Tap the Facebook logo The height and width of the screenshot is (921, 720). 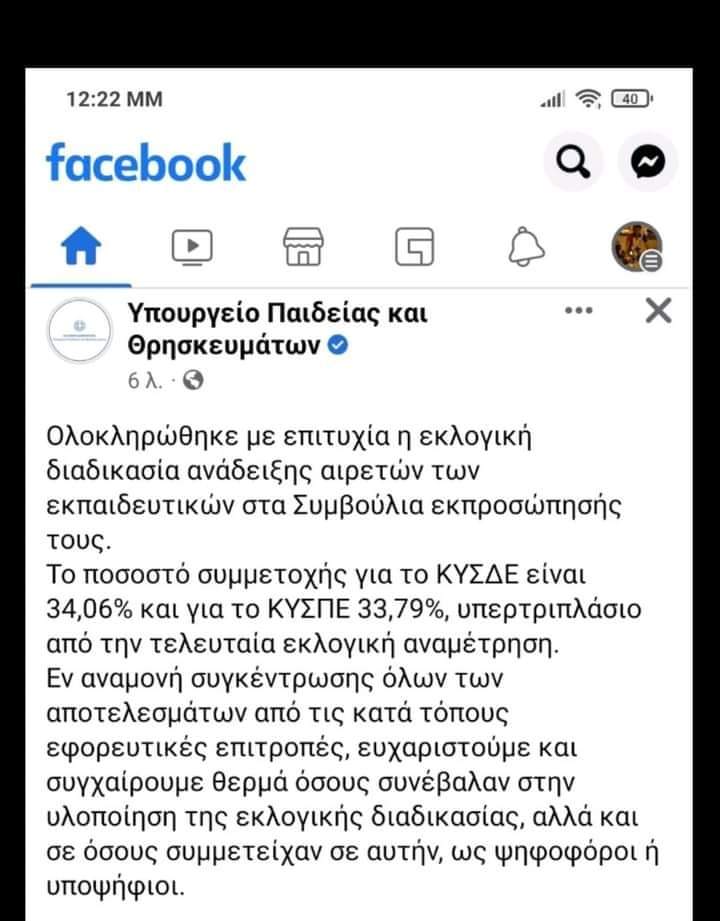point(146,162)
